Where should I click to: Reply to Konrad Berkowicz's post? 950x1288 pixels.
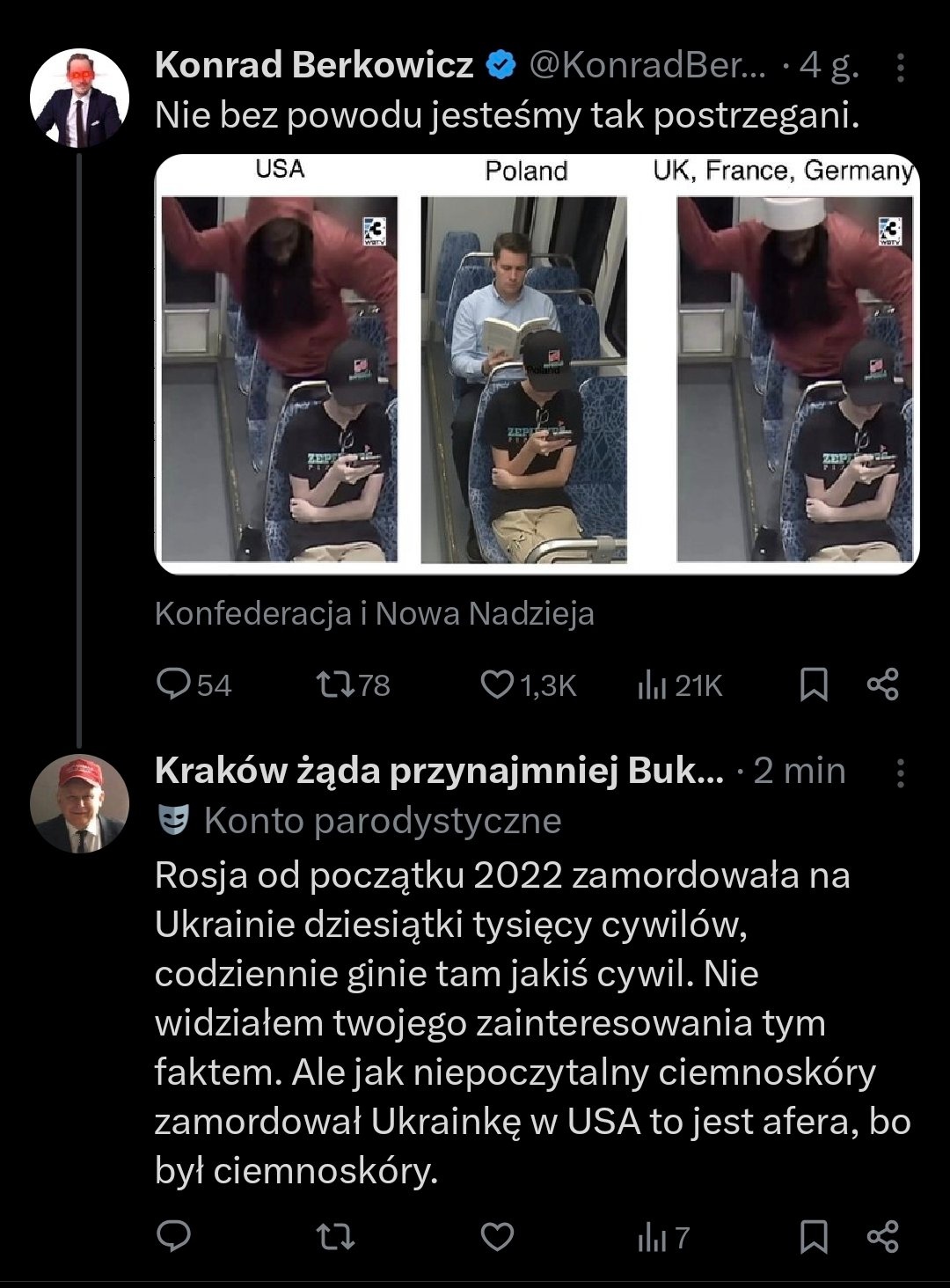pos(174,684)
